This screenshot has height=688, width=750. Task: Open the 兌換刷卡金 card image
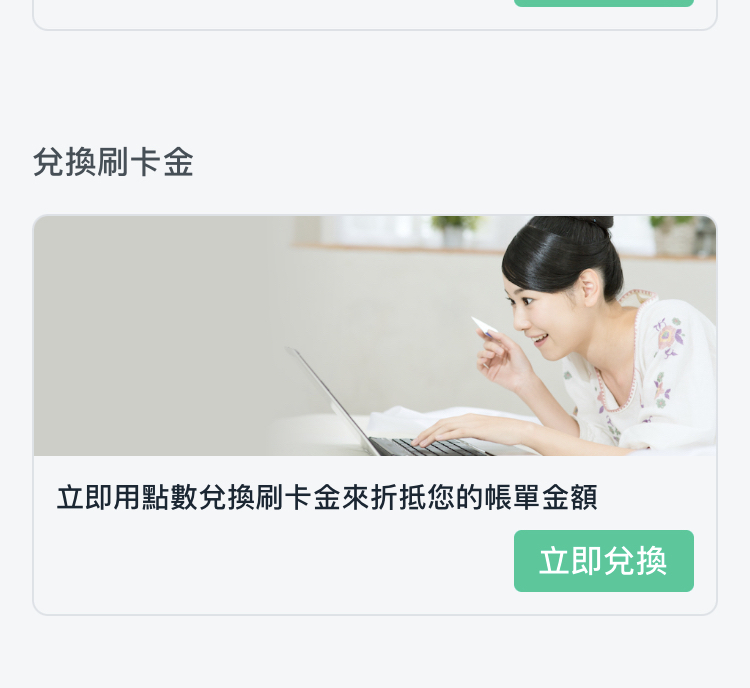(375, 336)
